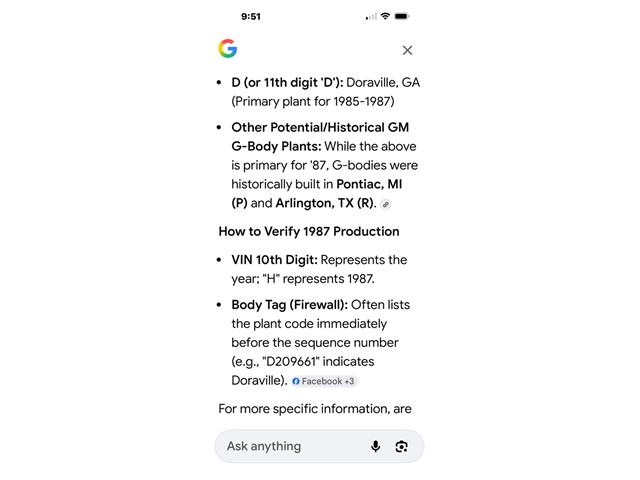Tap the Google logo

(x=228, y=49)
